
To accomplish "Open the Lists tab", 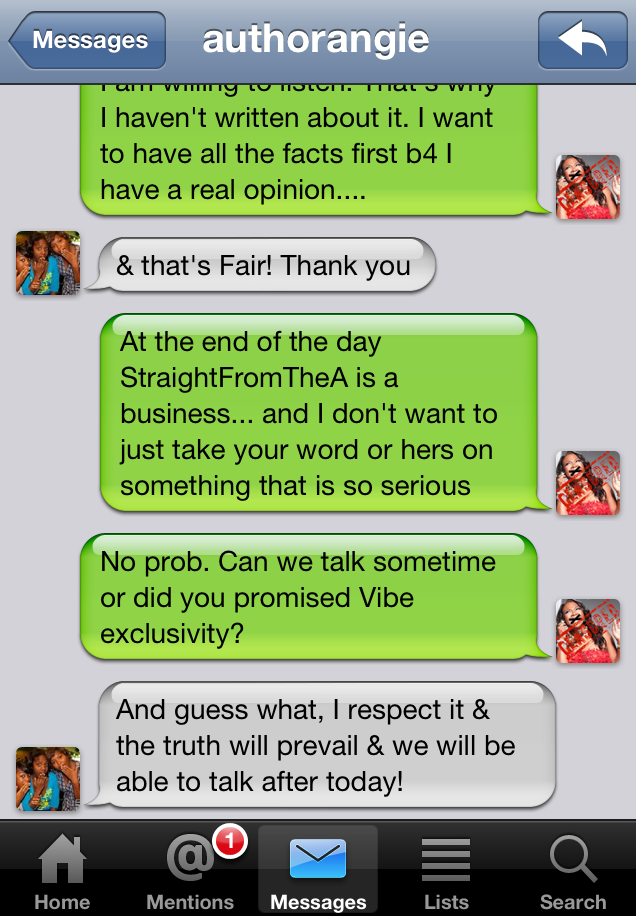I will click(x=446, y=872).
